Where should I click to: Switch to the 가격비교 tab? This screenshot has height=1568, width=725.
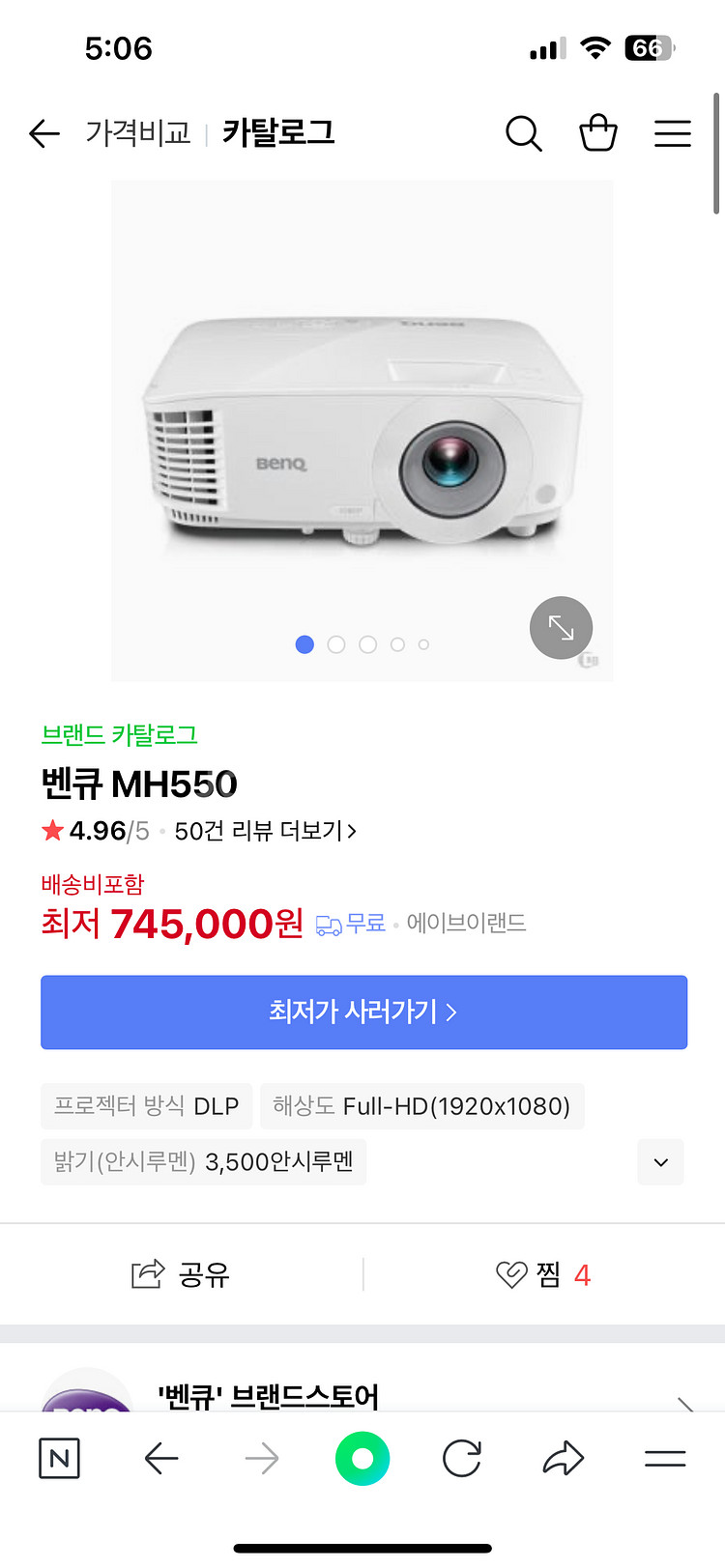[138, 133]
